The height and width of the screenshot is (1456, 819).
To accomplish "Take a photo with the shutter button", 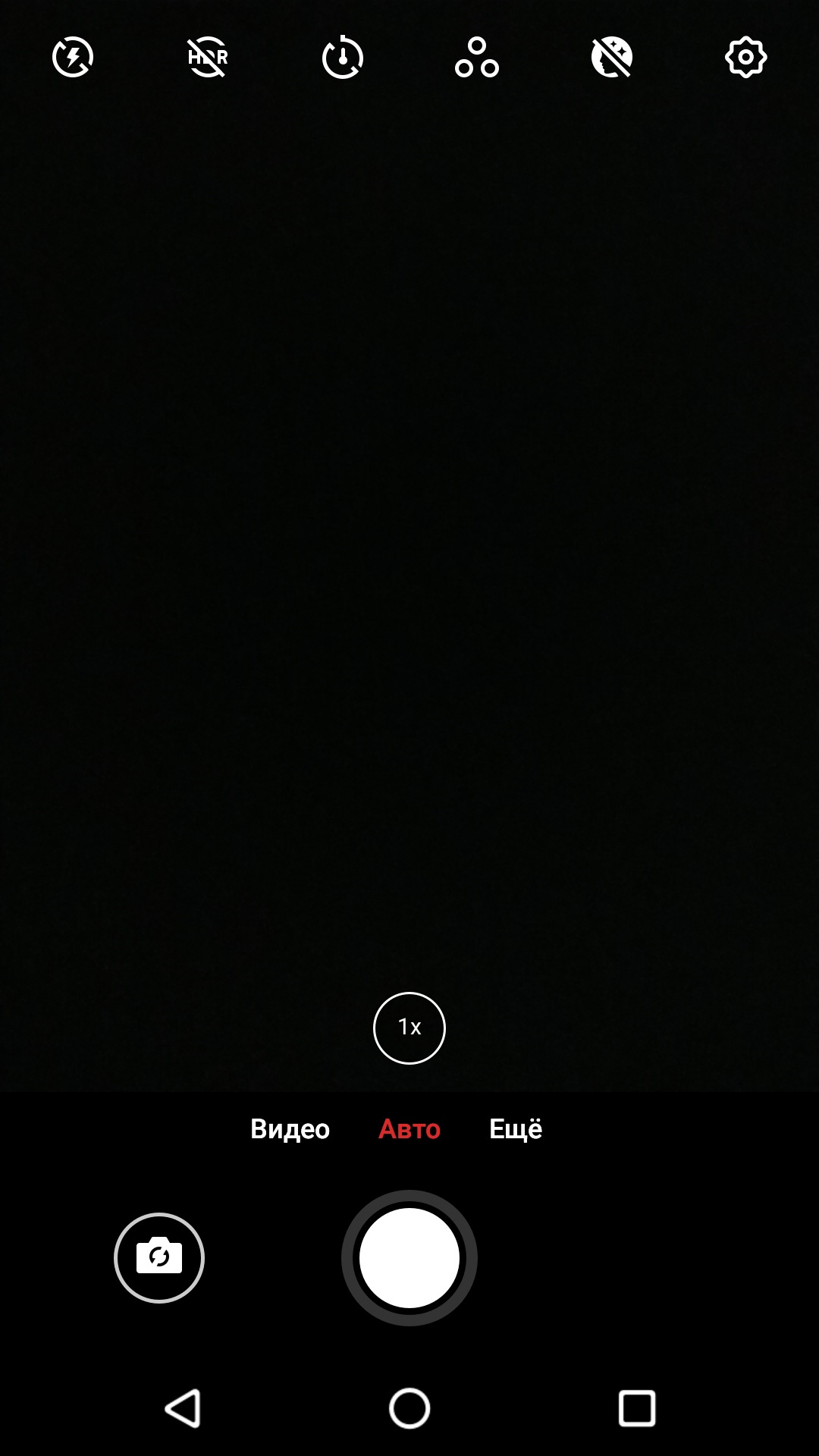I will [x=409, y=1258].
